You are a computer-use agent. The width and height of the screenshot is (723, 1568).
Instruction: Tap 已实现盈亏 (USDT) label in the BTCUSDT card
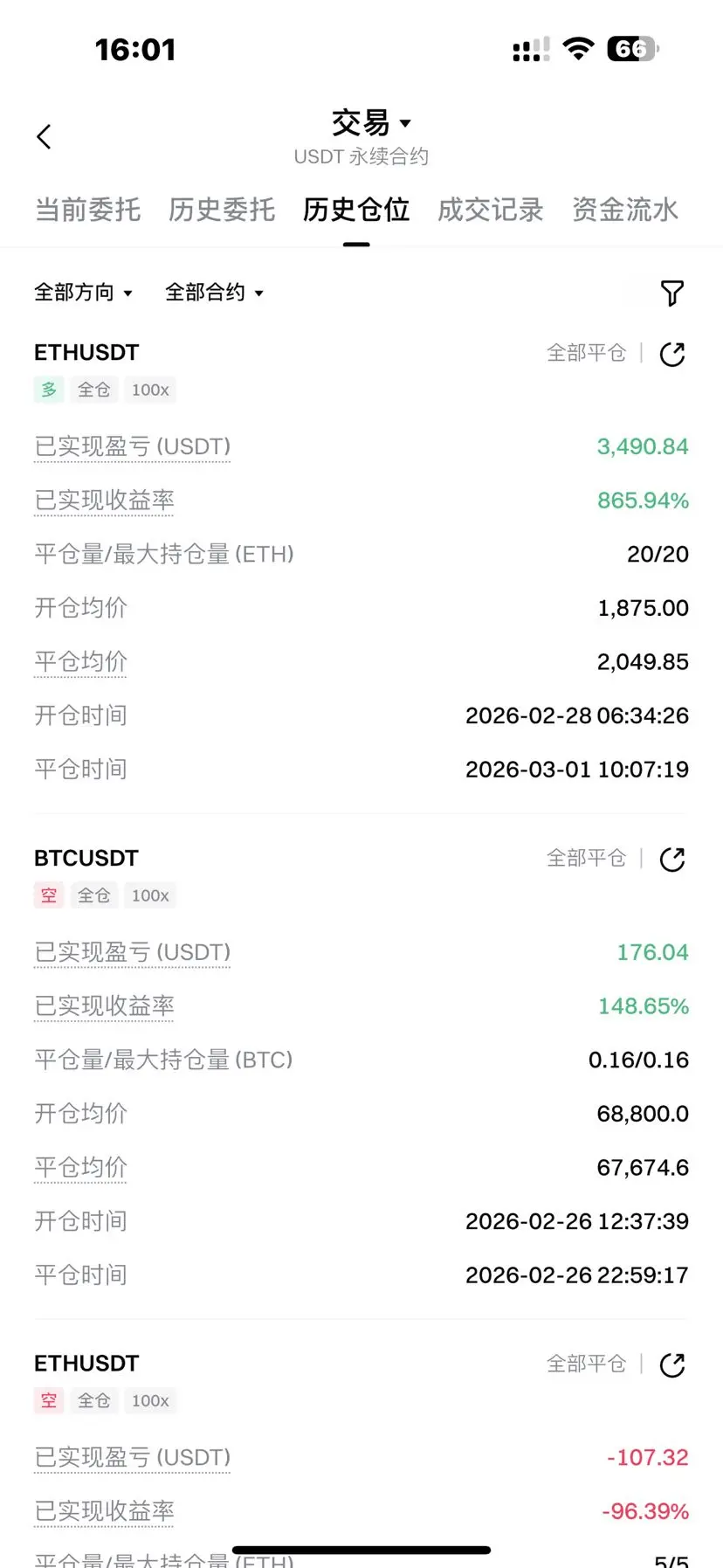tap(133, 952)
